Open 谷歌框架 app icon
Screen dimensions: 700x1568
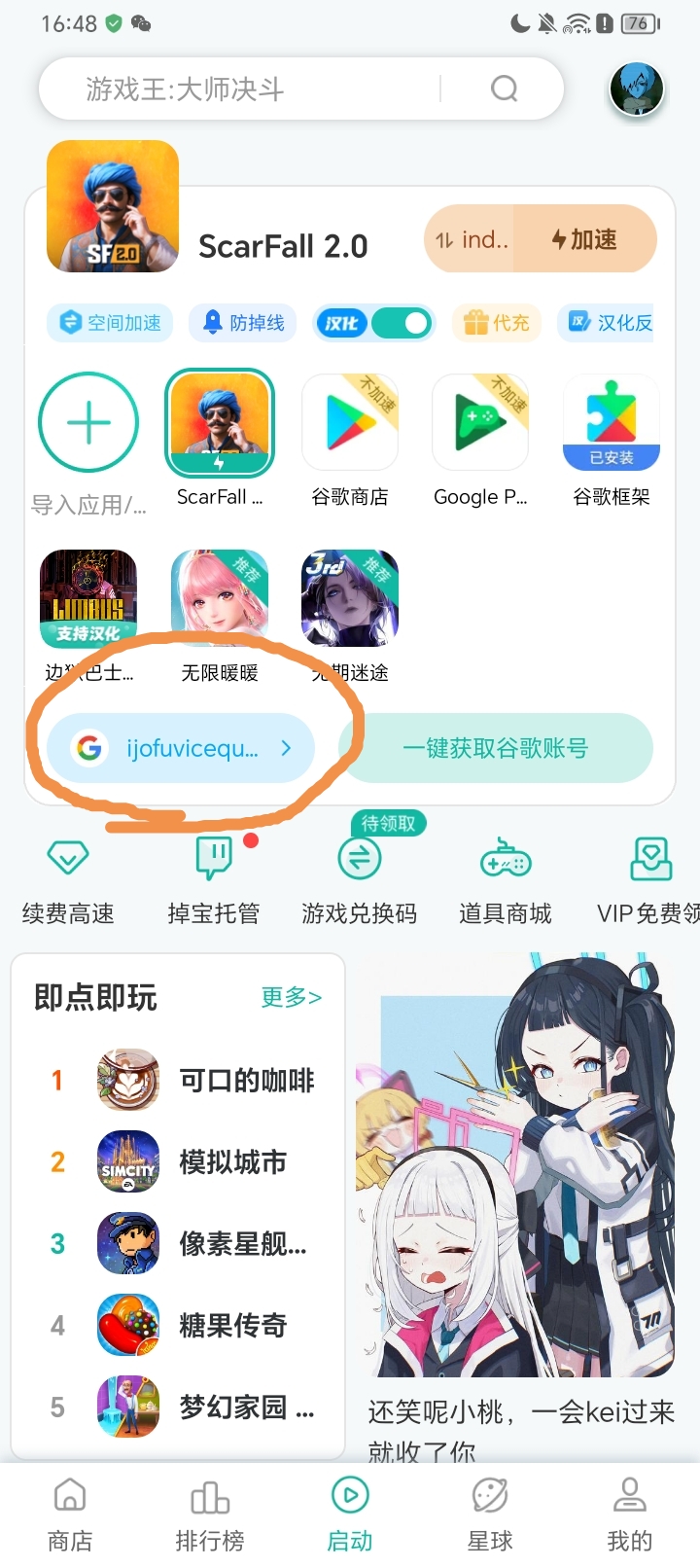pos(612,423)
